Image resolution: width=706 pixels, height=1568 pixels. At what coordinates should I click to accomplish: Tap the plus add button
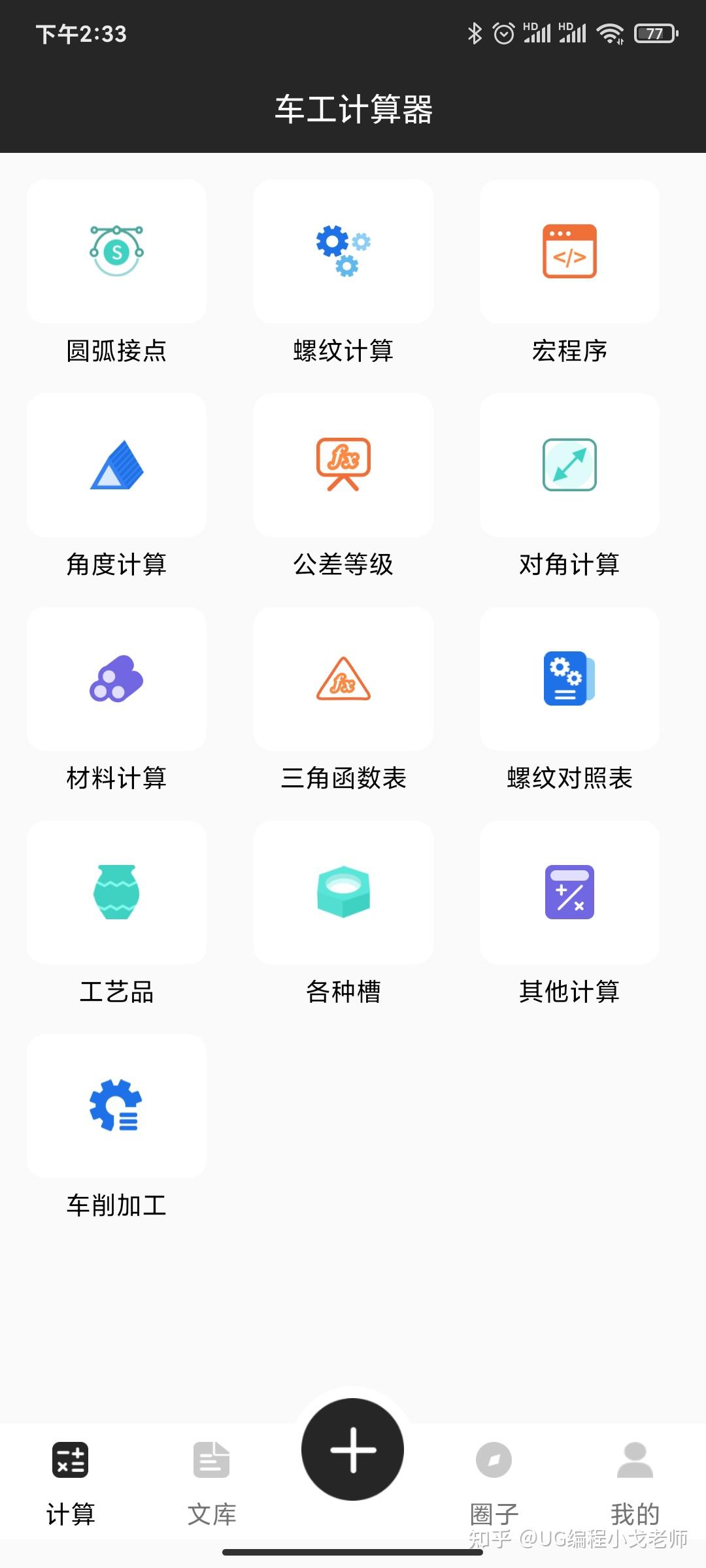353,1449
